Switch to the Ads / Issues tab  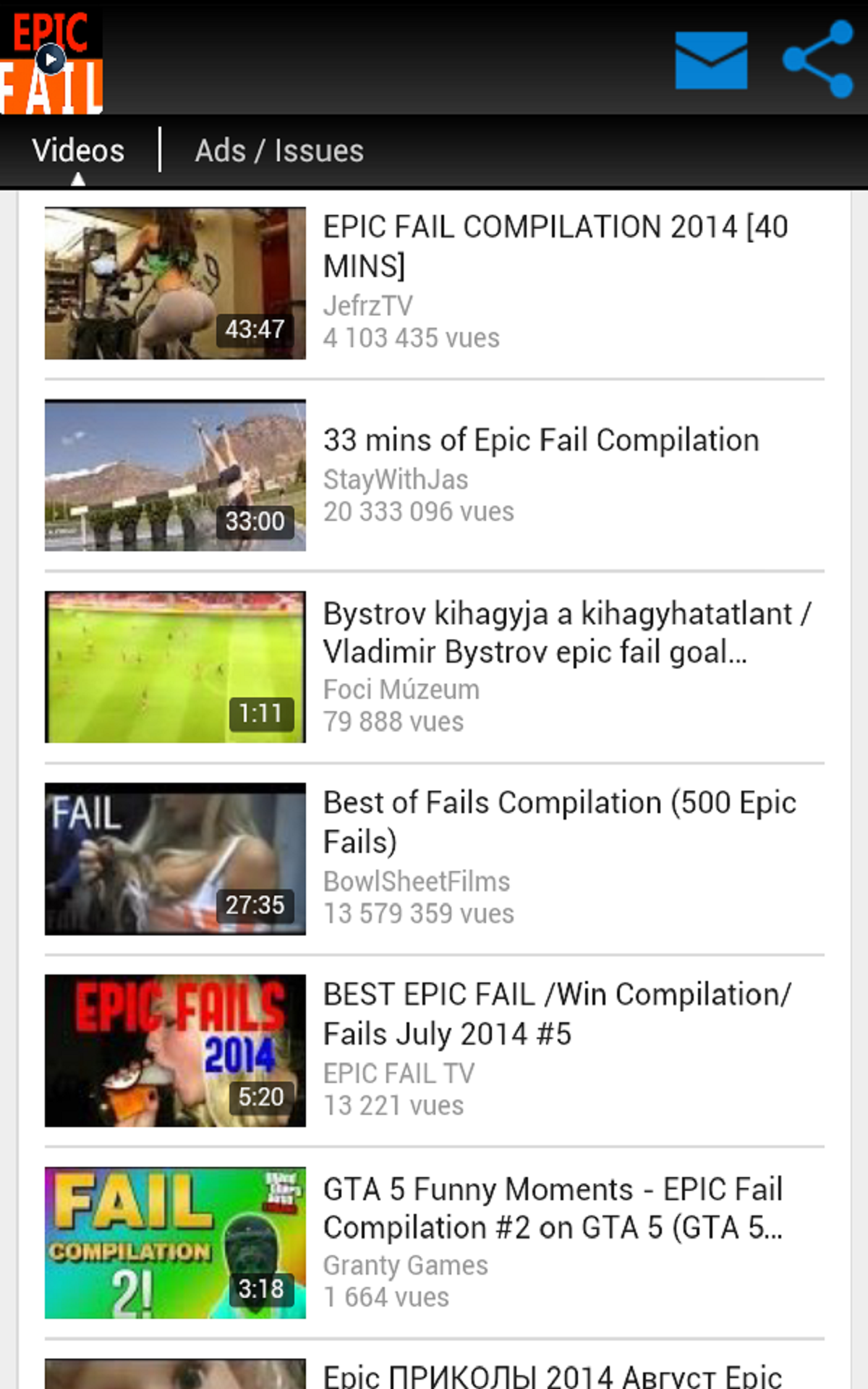coord(279,150)
